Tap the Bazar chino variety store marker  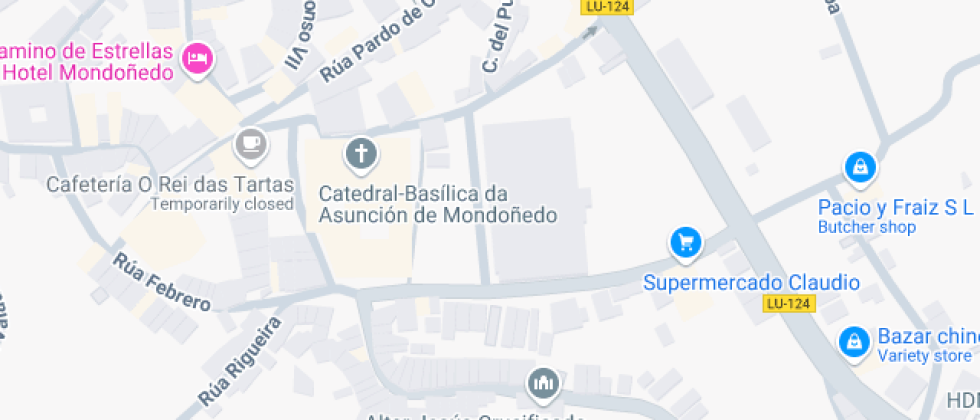tap(854, 341)
